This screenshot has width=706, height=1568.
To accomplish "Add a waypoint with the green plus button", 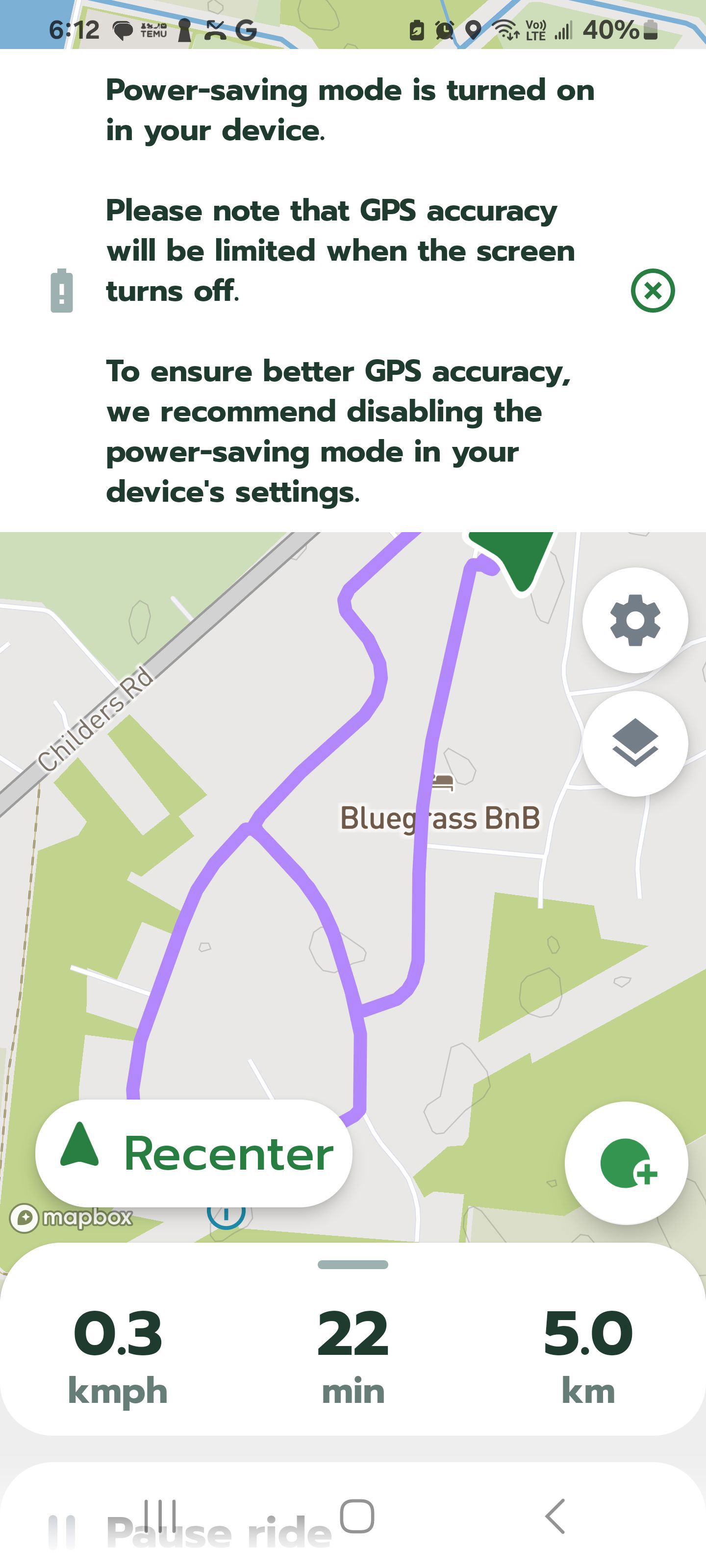I will pyautogui.click(x=626, y=1163).
